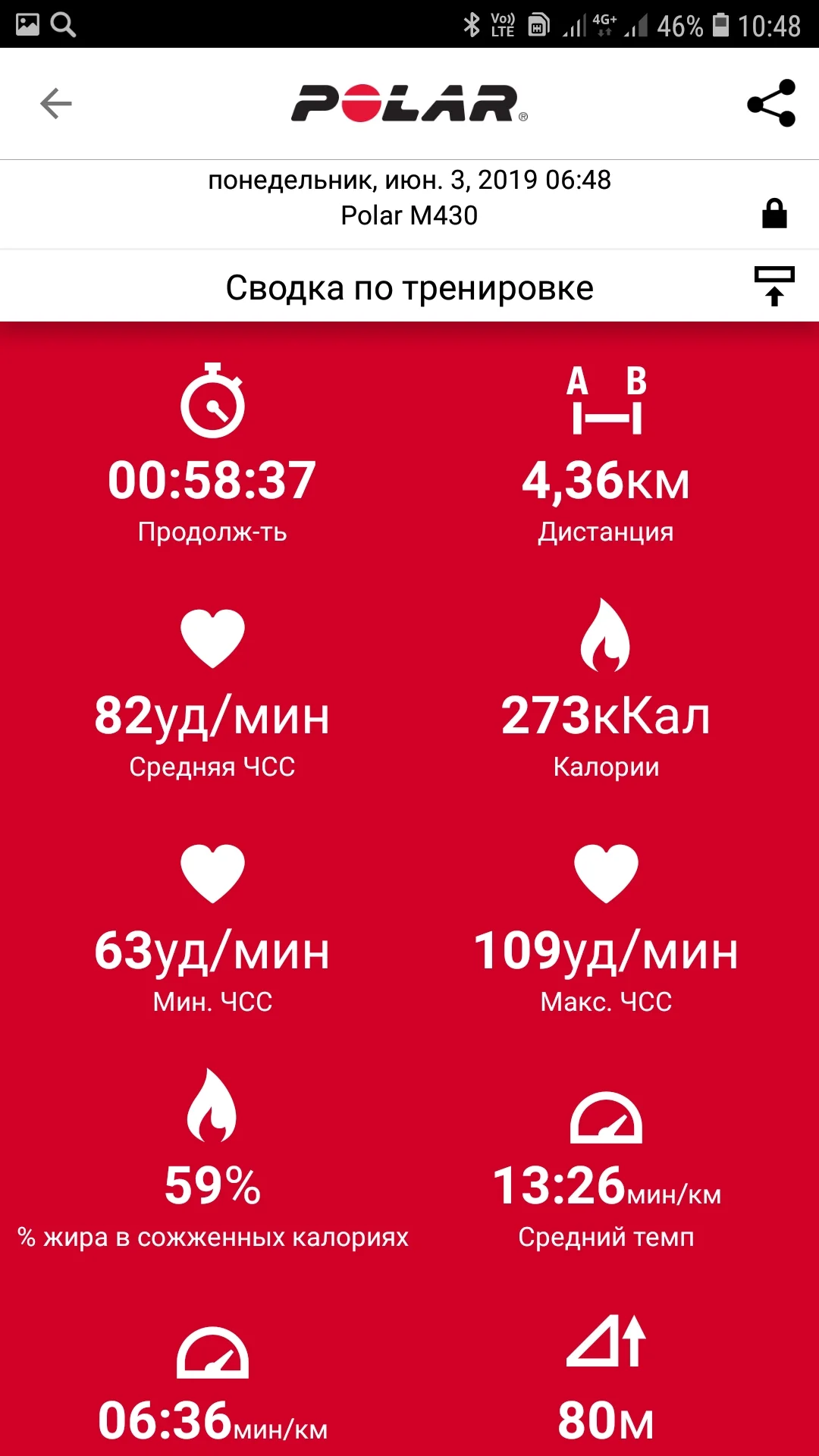
Task: Share this training summary
Action: point(771,103)
